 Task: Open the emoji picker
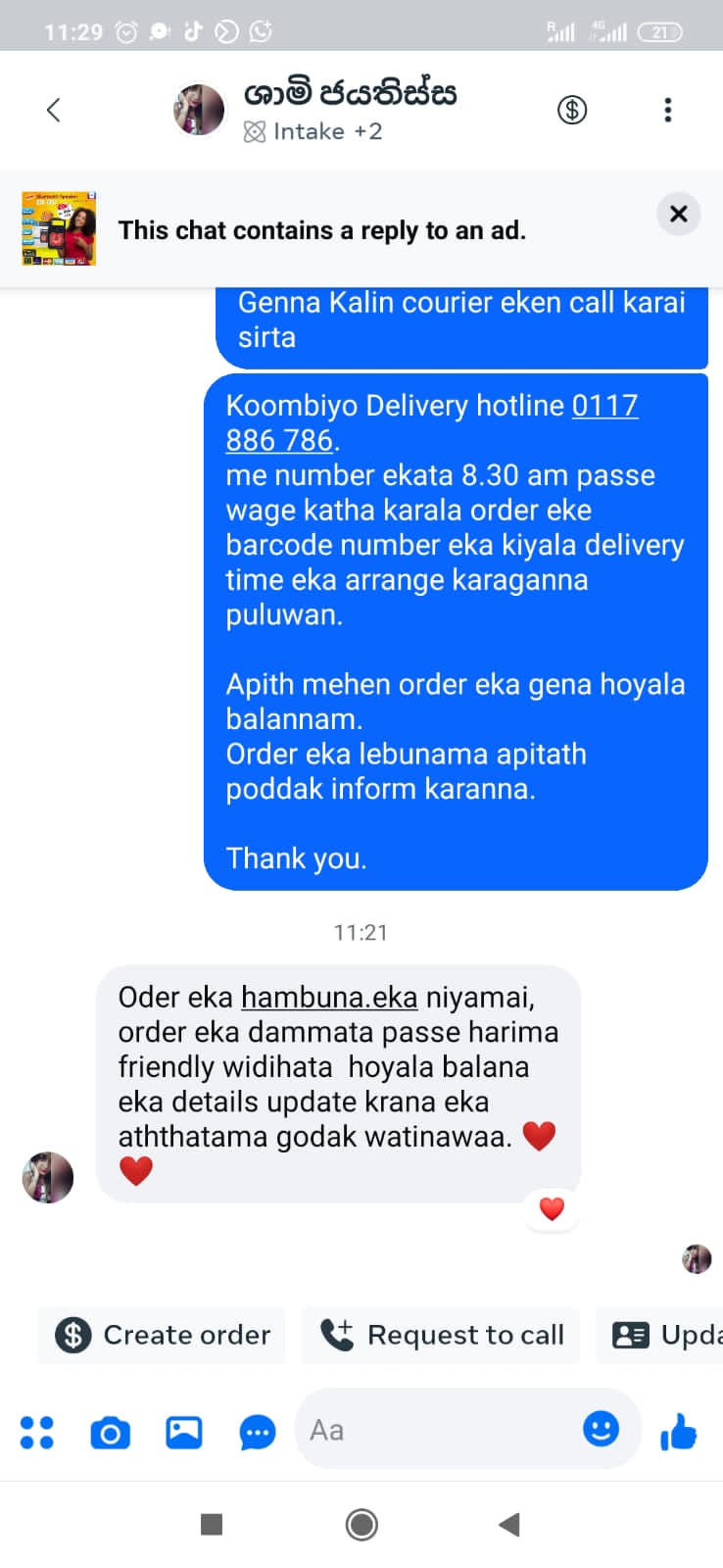click(601, 1429)
